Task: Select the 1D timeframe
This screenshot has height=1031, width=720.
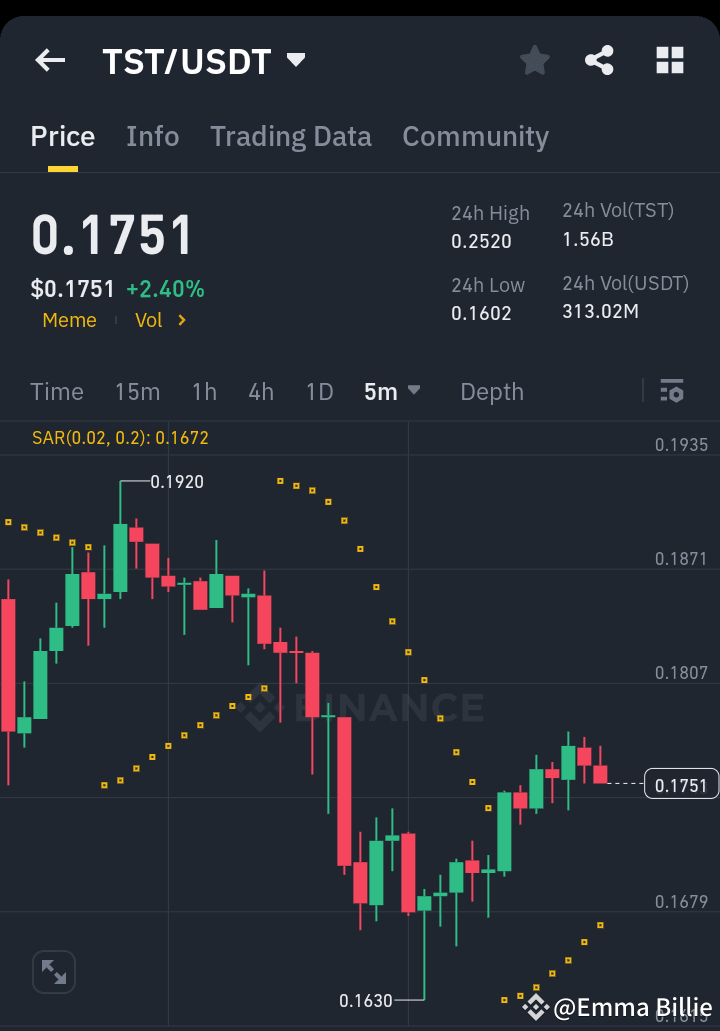Action: 319,391
